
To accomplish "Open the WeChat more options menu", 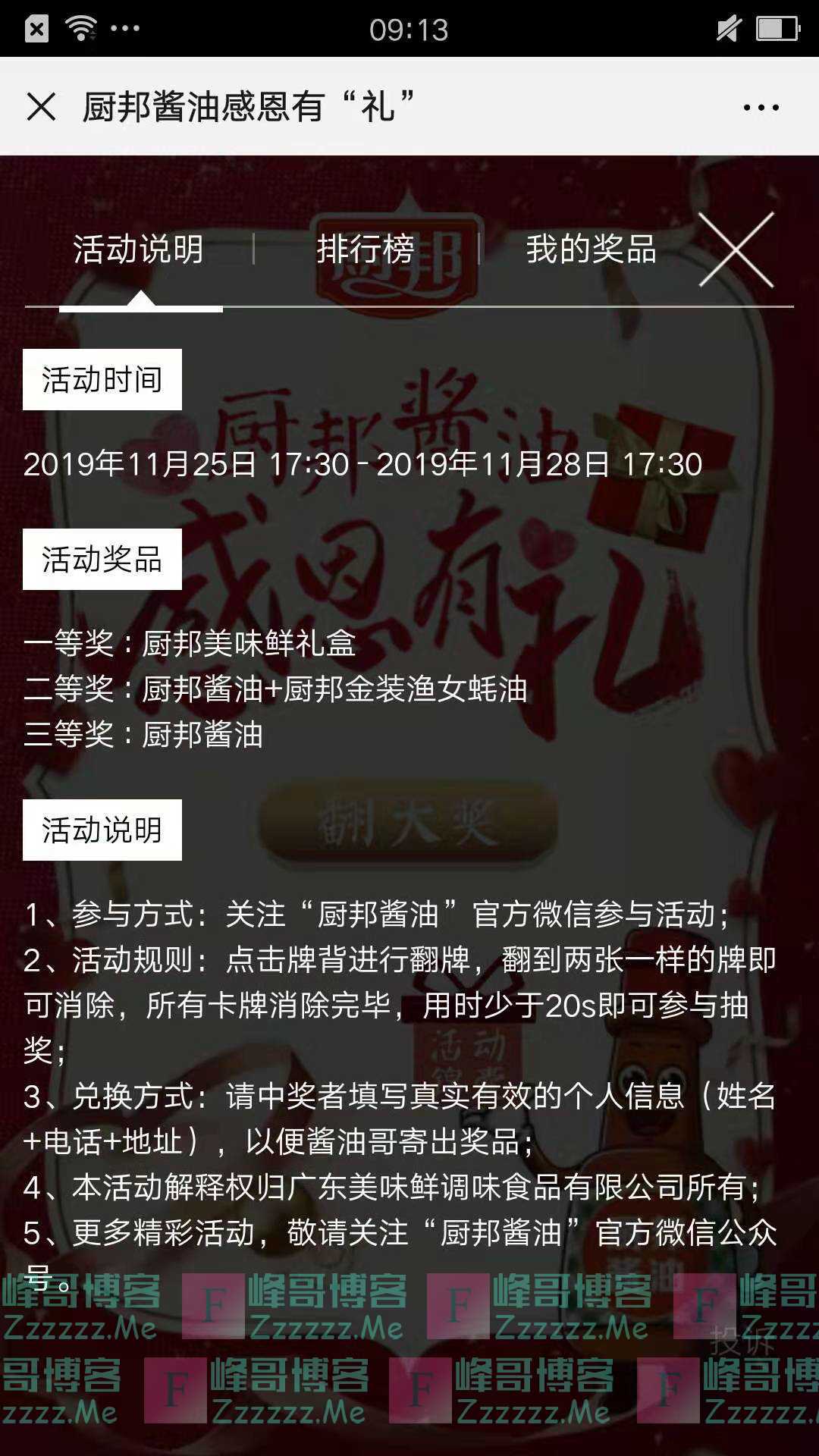I will tap(761, 106).
